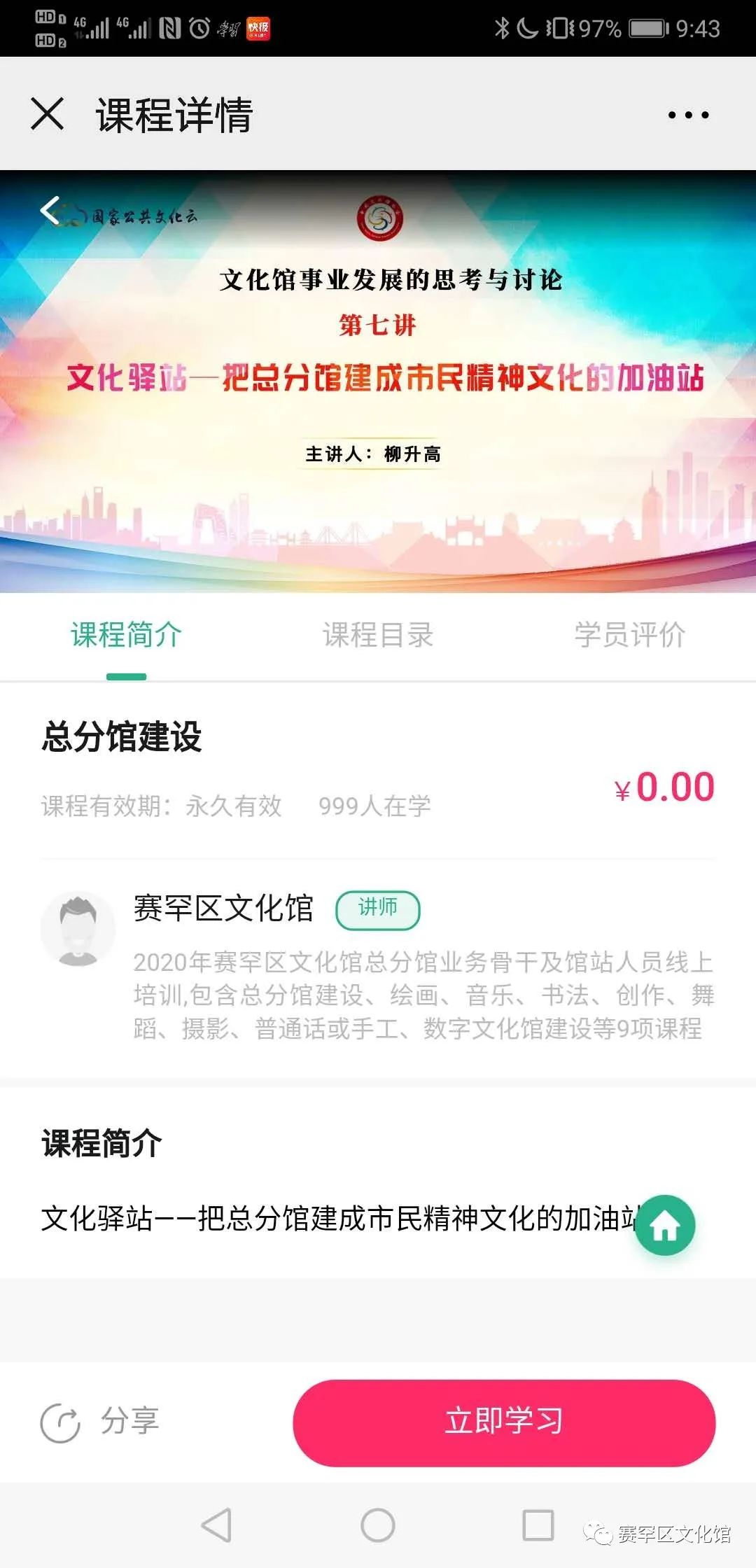This screenshot has width=756, height=1568.
Task: Open the three-dot overflow menu
Action: 688,115
